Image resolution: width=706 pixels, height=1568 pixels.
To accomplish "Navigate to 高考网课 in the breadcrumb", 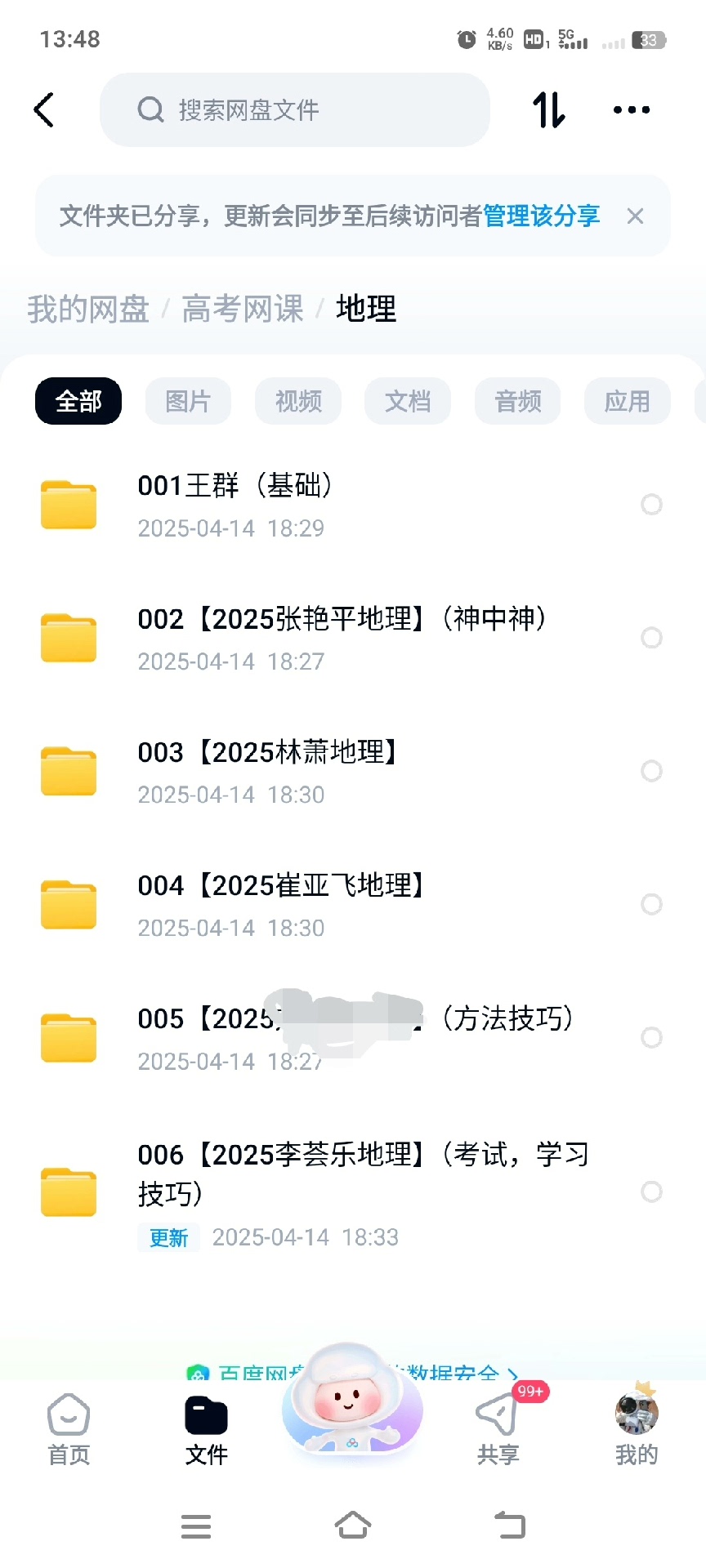I will (243, 309).
